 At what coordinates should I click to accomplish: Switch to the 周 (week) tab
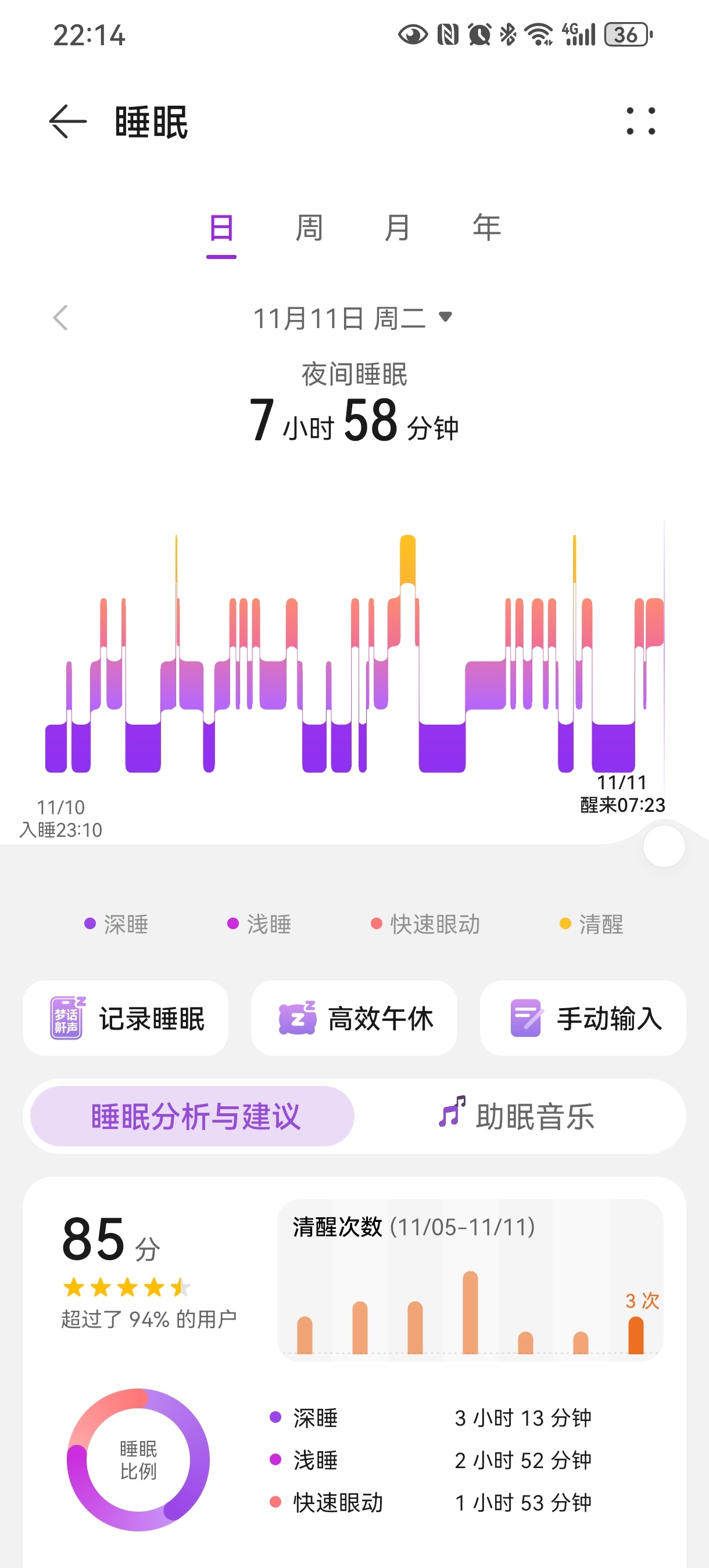(309, 229)
